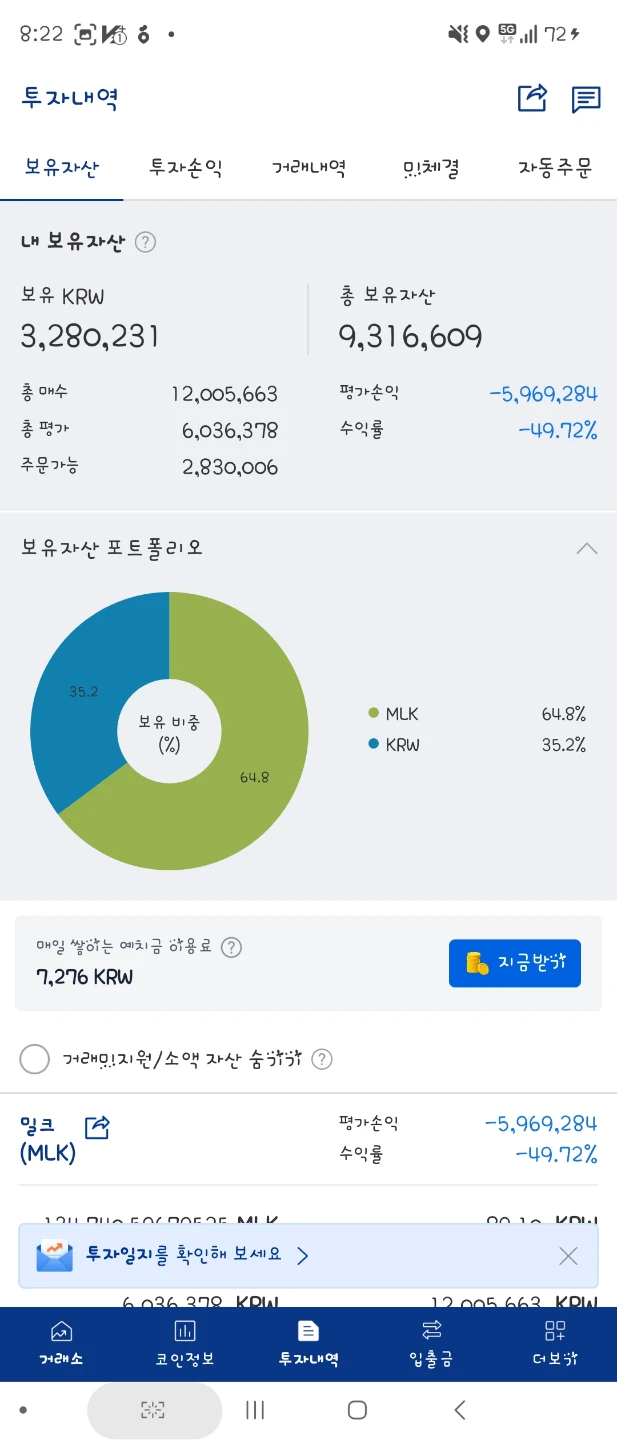
Task: Open help for 예치금 이용료
Action: 231,947
